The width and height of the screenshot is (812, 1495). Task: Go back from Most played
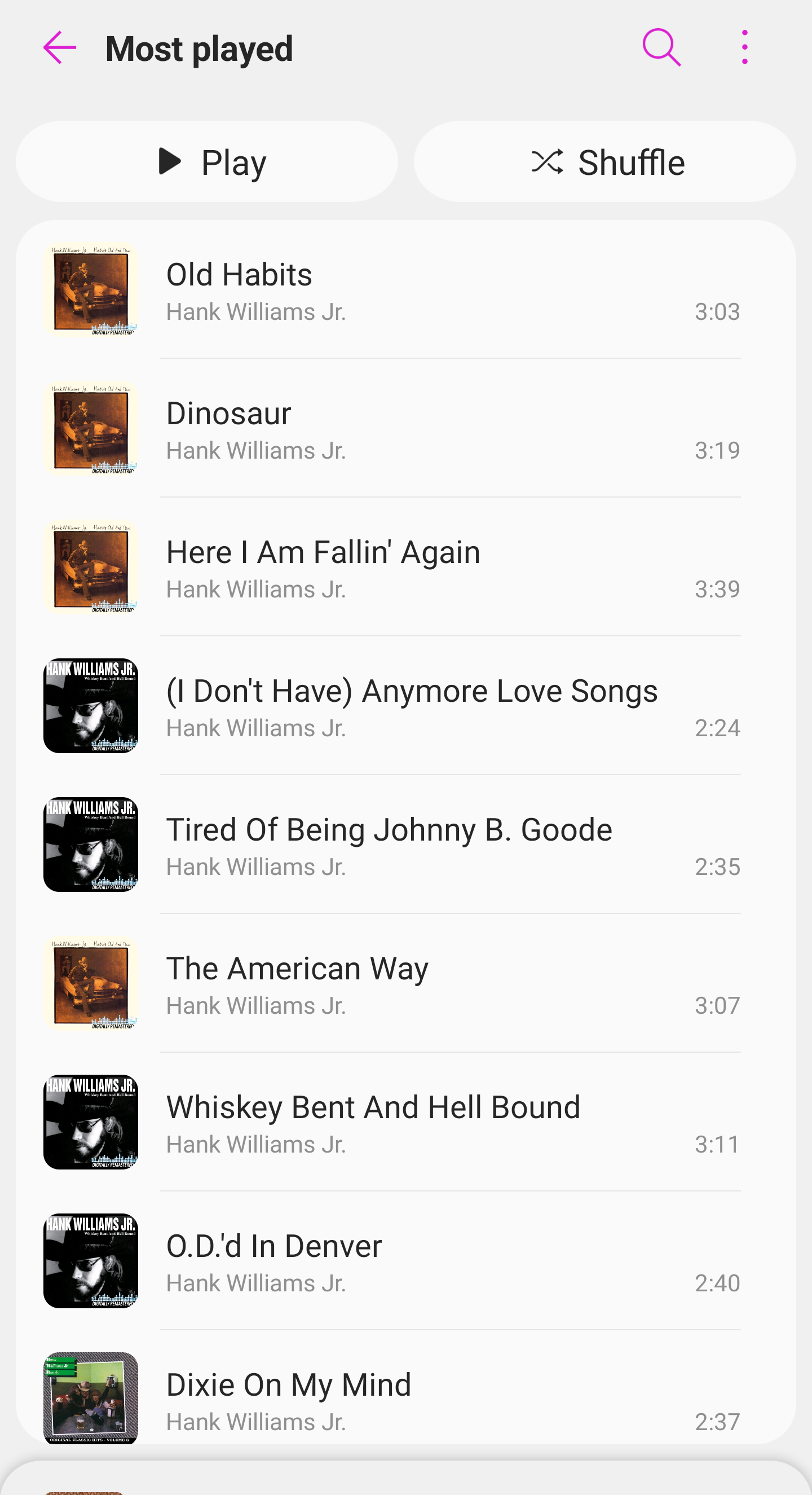tap(60, 47)
